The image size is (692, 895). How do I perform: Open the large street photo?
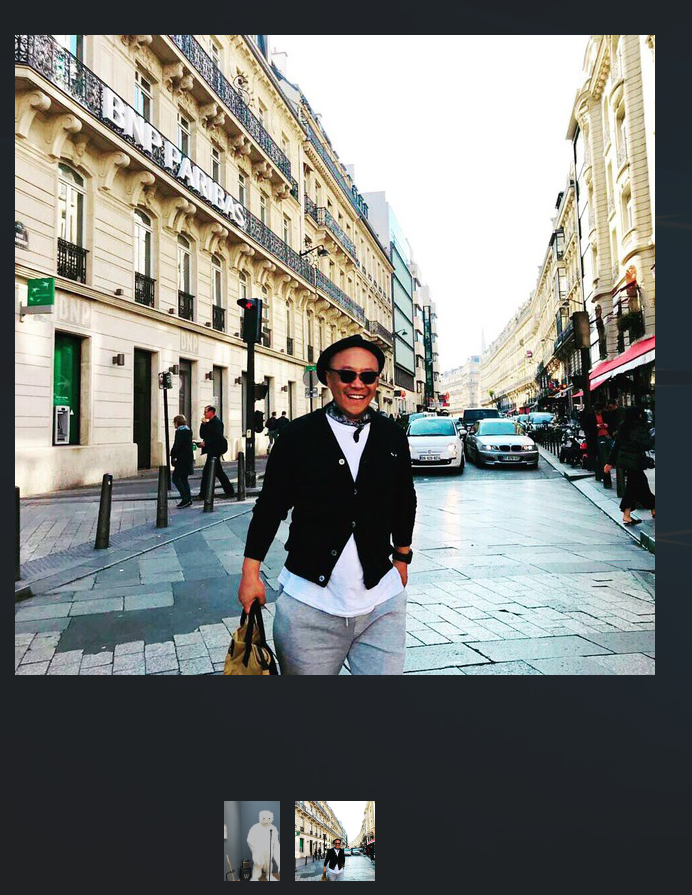[x=335, y=354]
